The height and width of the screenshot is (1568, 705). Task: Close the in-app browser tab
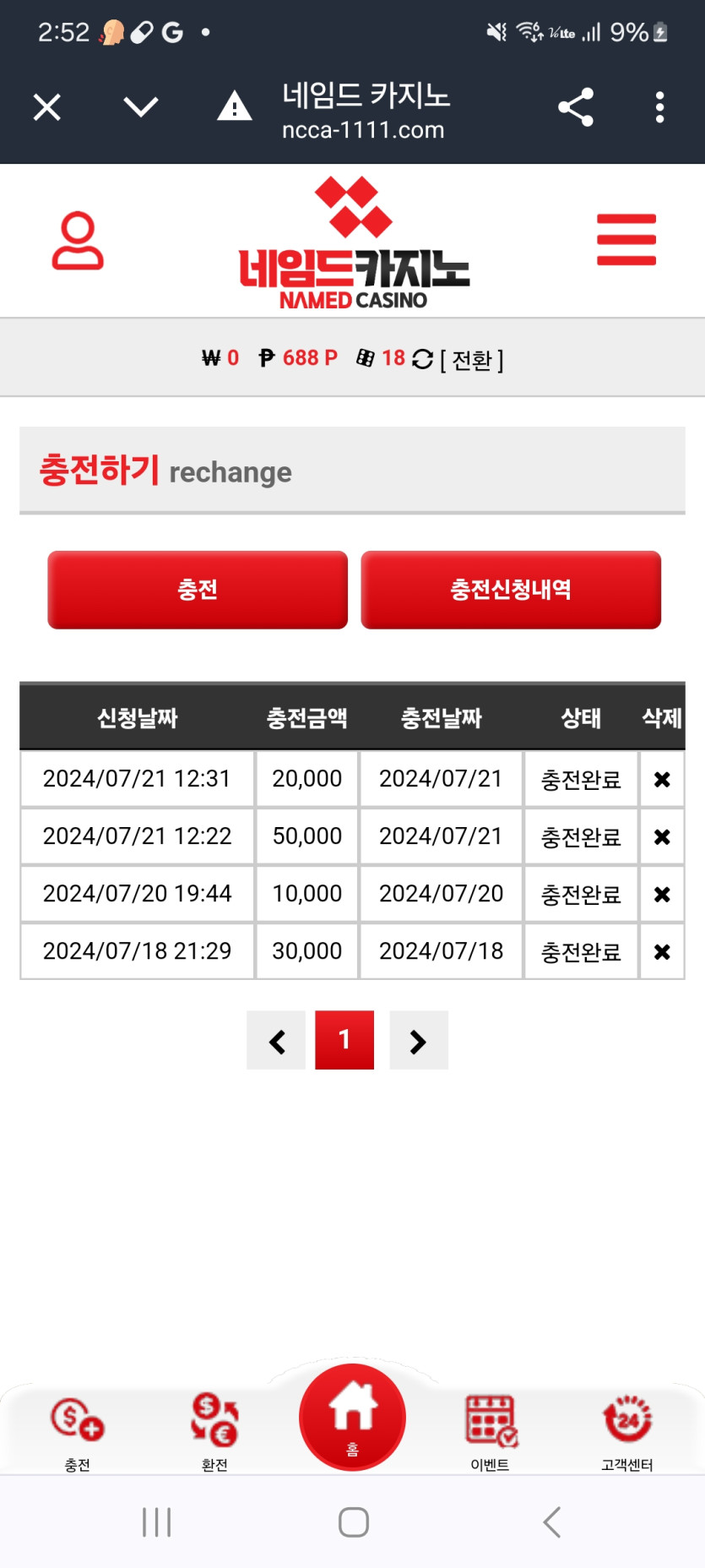[47, 107]
